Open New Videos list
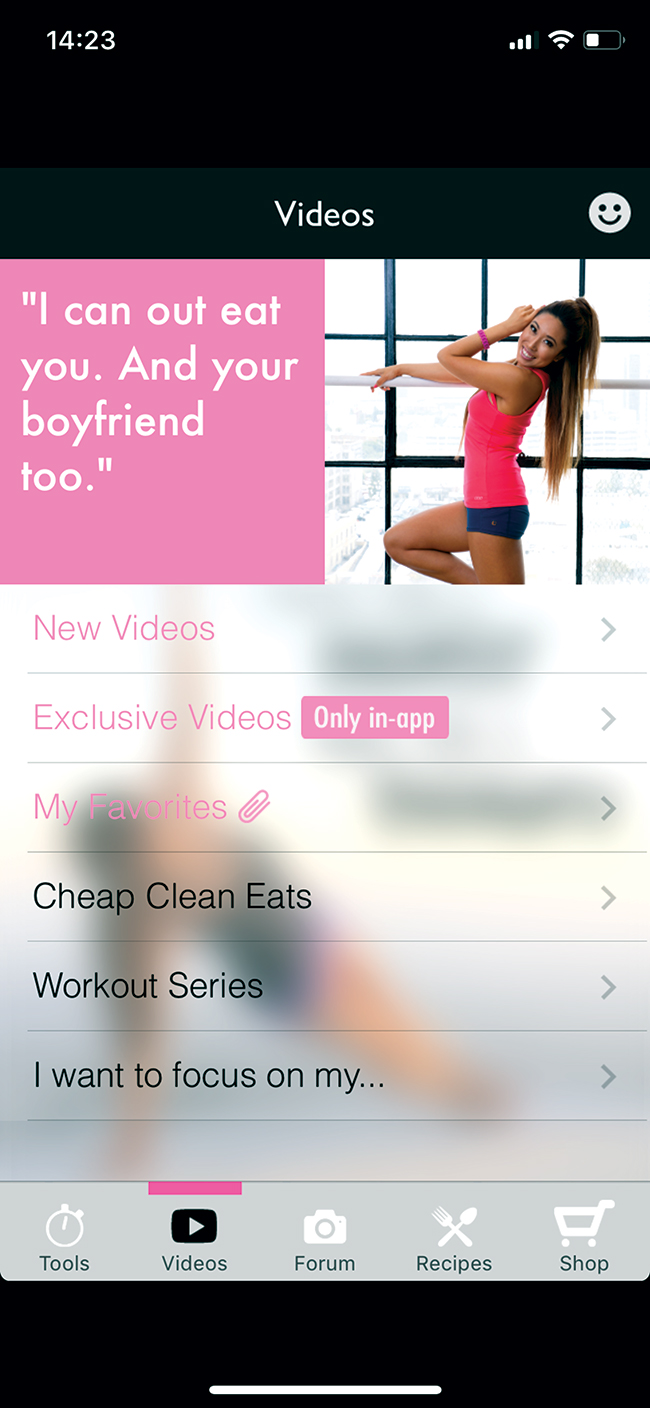This screenshot has height=1408, width=650. pos(325,629)
